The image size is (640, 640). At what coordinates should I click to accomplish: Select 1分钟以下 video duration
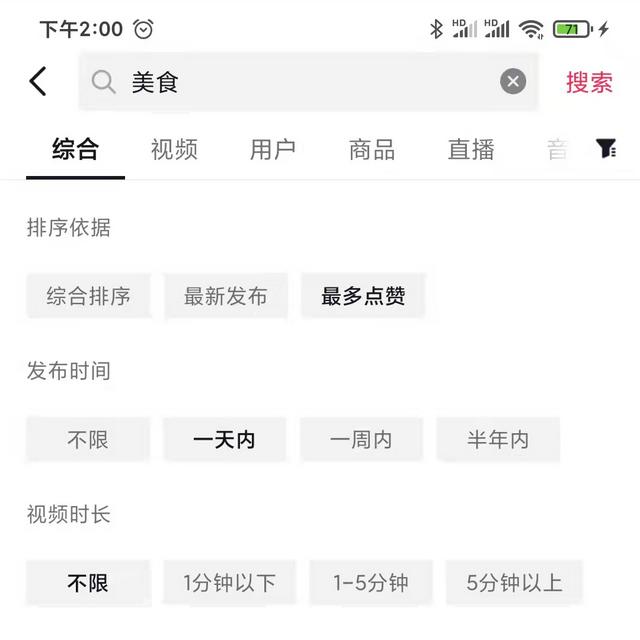pos(229,583)
